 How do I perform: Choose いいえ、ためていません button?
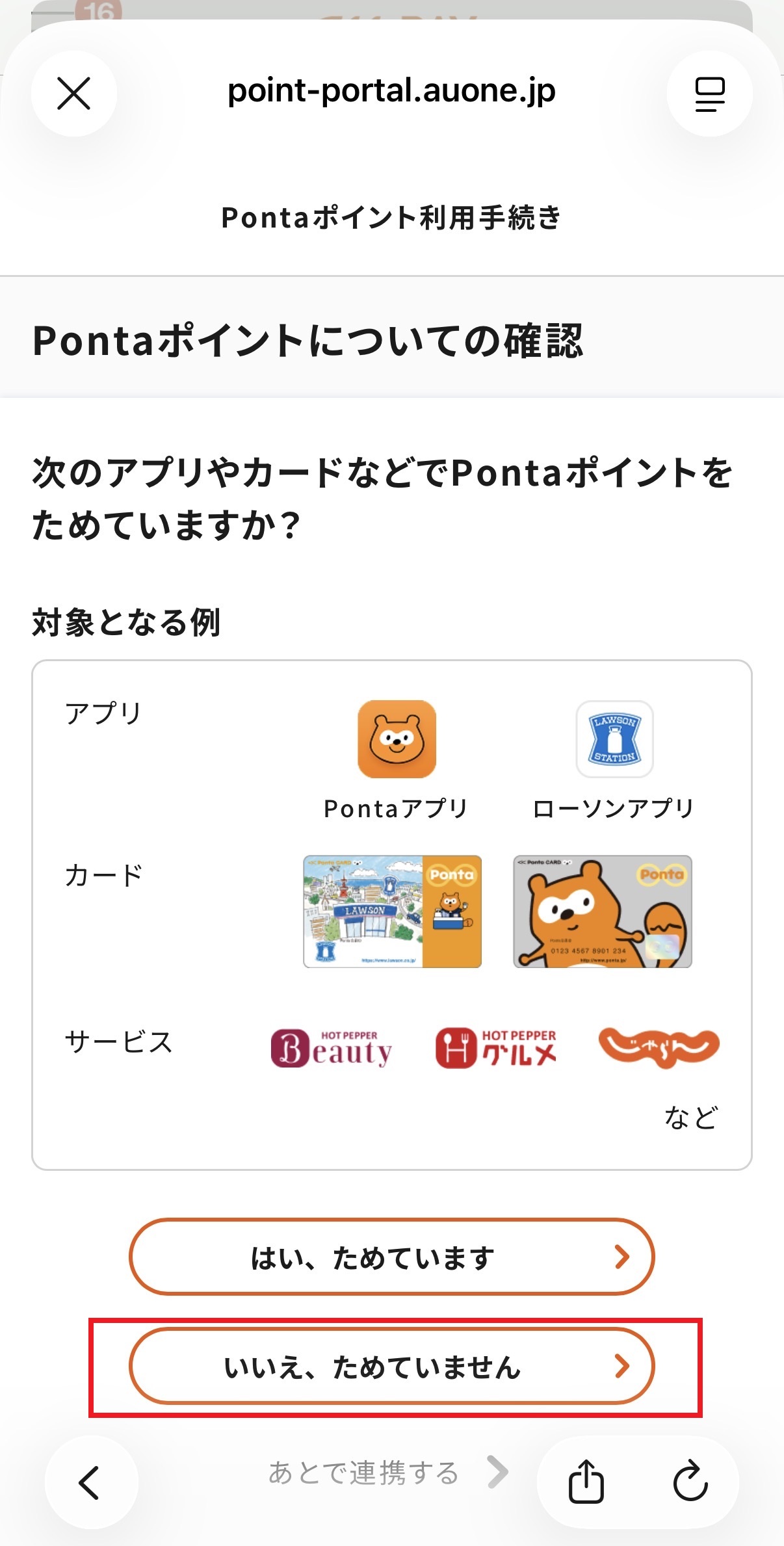(391, 1367)
